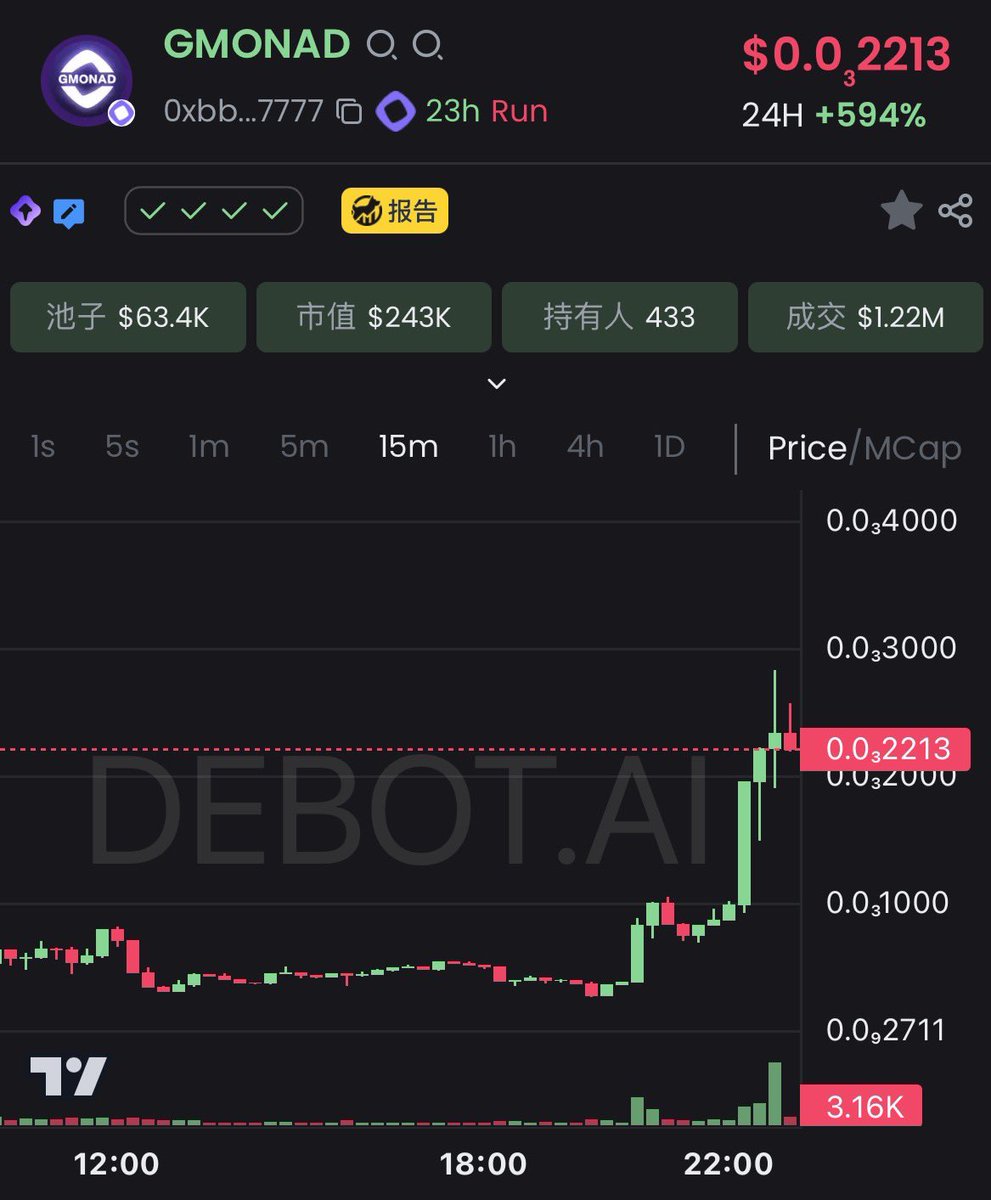Viewport: 991px width, 1200px height.
Task: Tap the blue edit note icon
Action: 68,212
